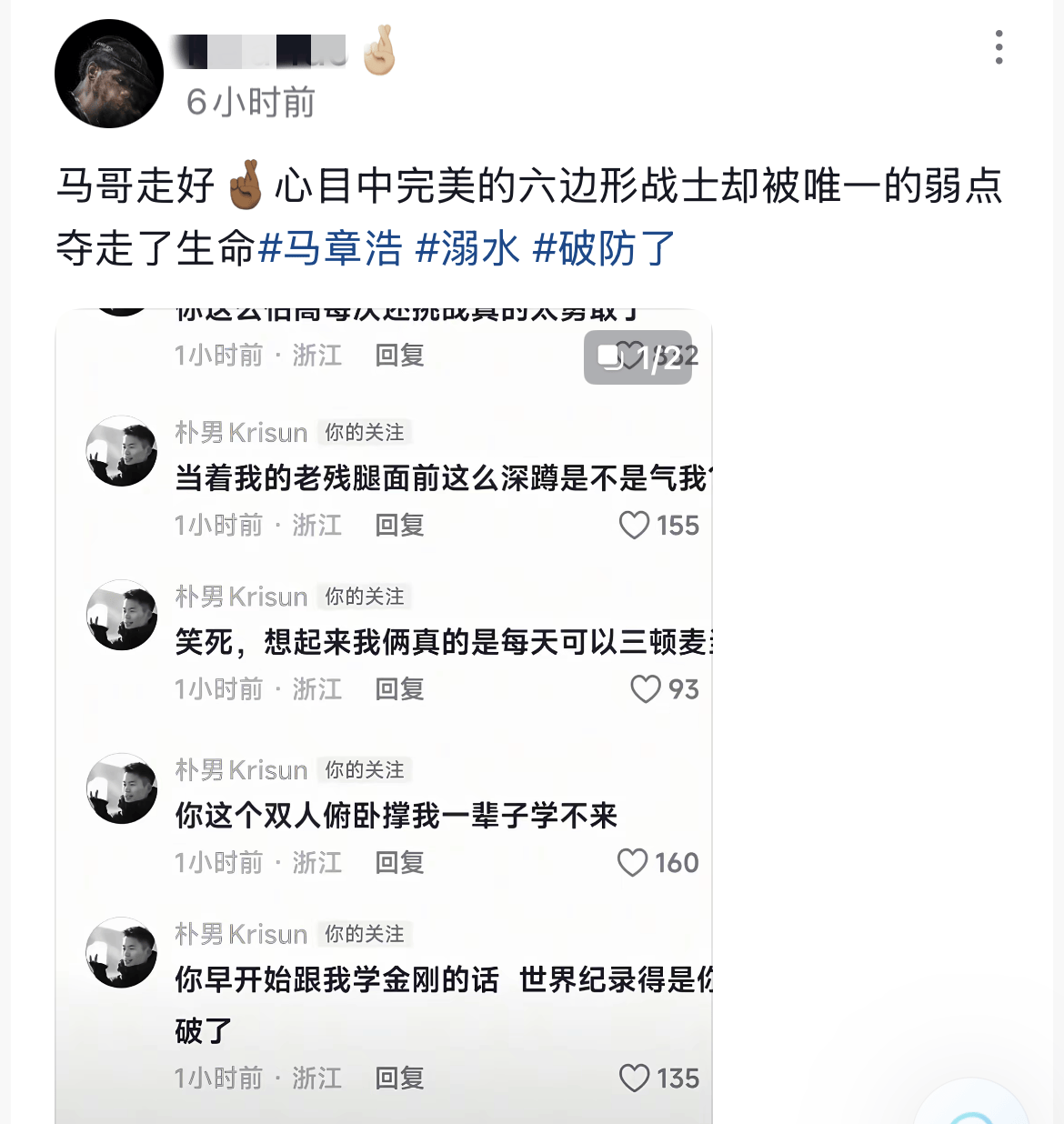The image size is (1064, 1124).
Task: Open the three-dot overflow menu
Action: pos(999,47)
